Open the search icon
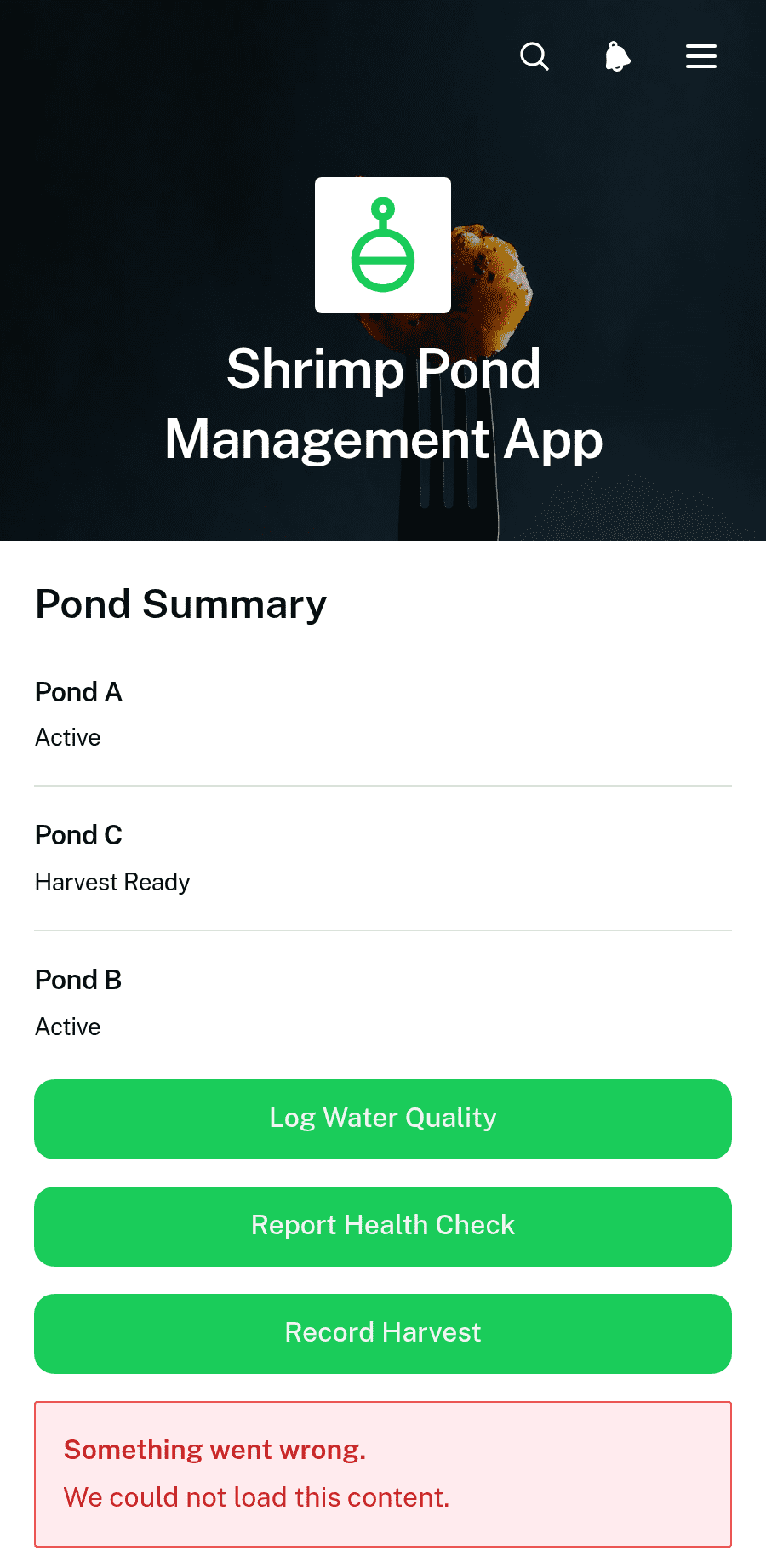 click(x=534, y=57)
